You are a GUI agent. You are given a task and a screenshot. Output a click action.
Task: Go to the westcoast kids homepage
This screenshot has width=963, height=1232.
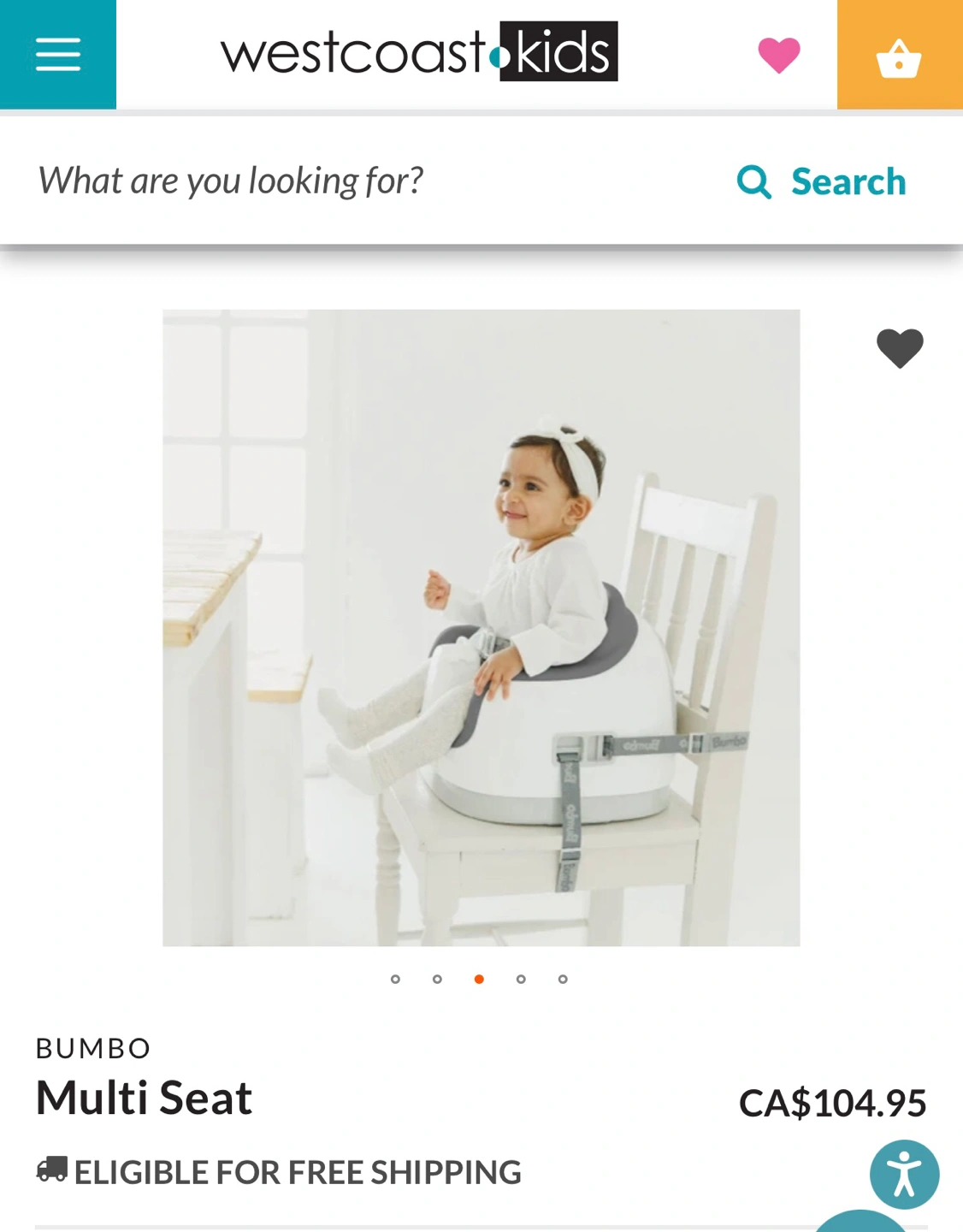tap(419, 53)
